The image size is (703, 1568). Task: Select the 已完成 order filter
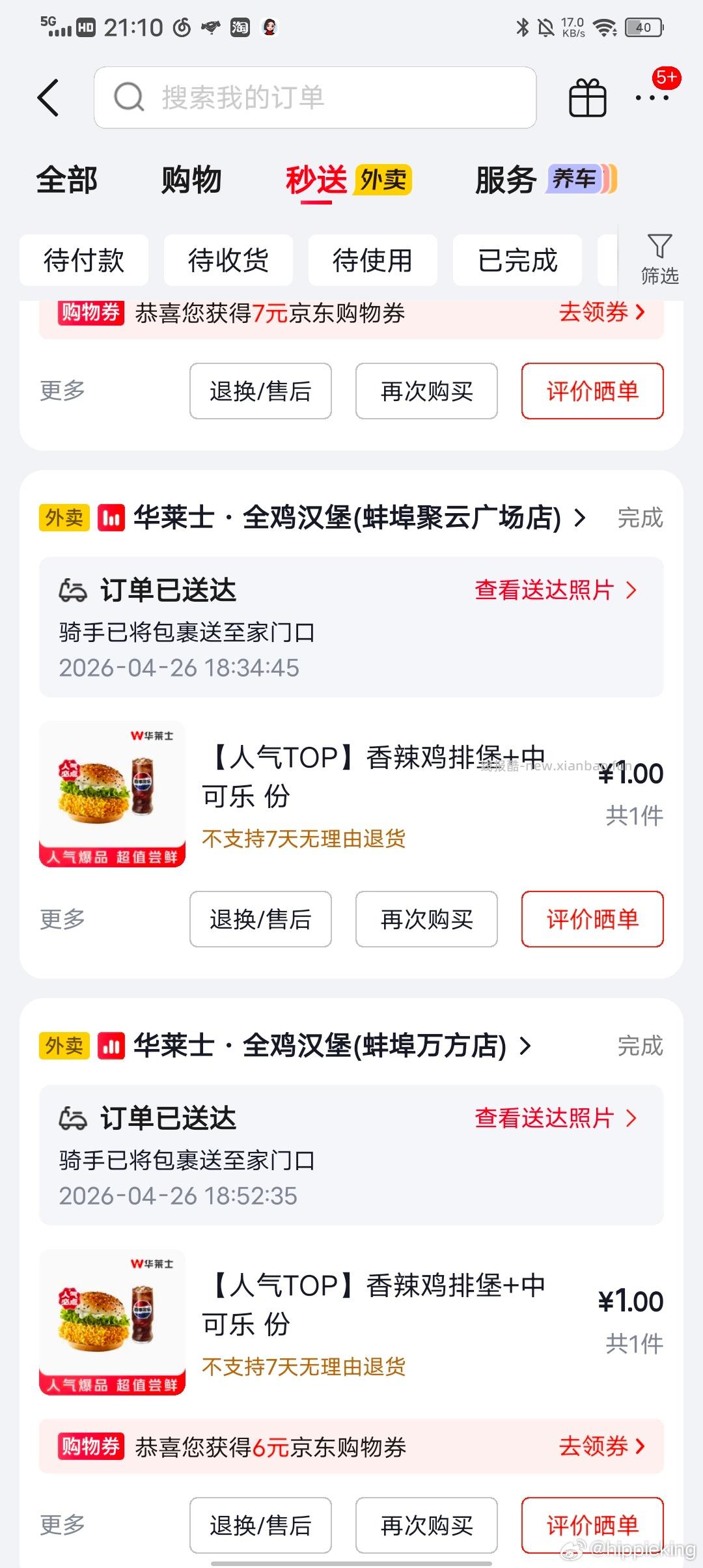[517, 260]
